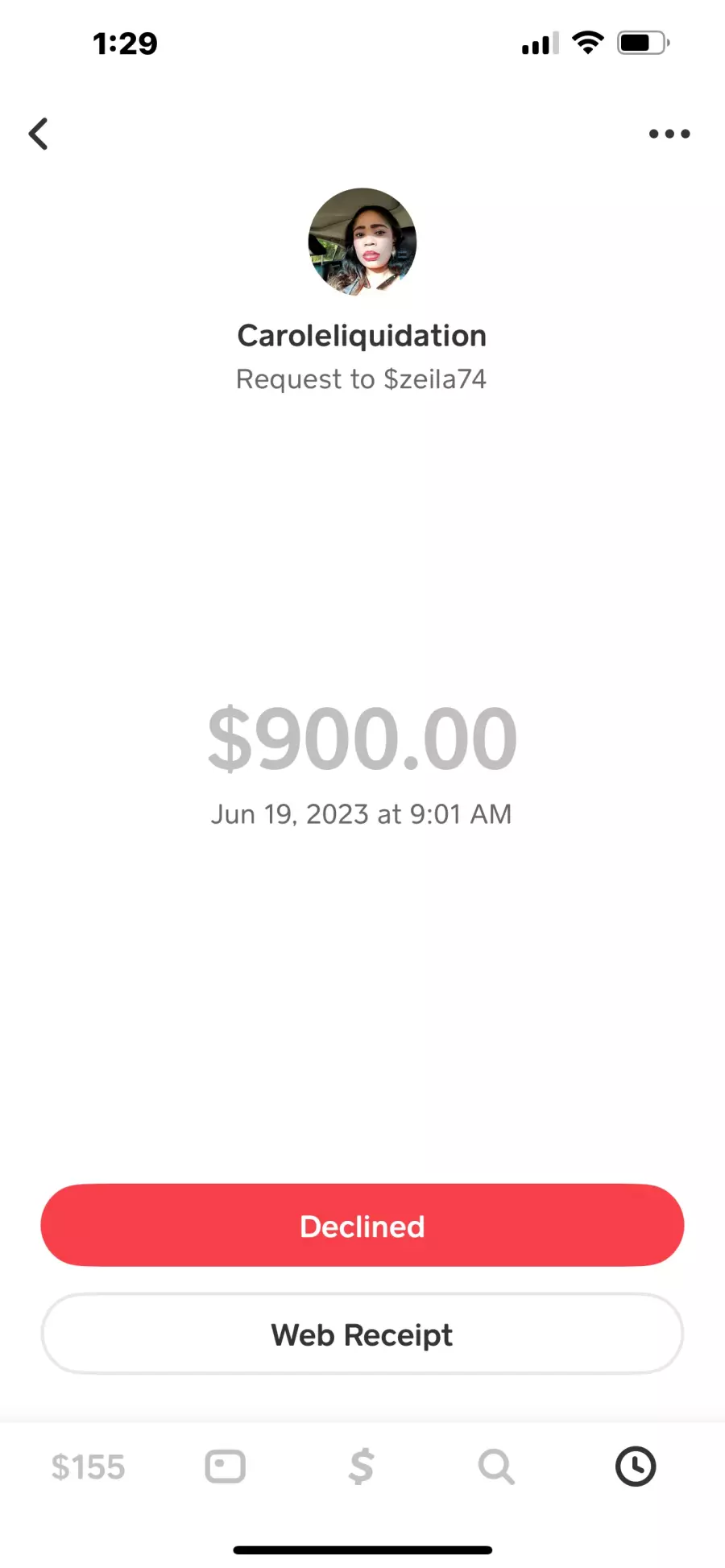Open the search tab
Screen dimensions: 725x1568
tap(496, 1467)
